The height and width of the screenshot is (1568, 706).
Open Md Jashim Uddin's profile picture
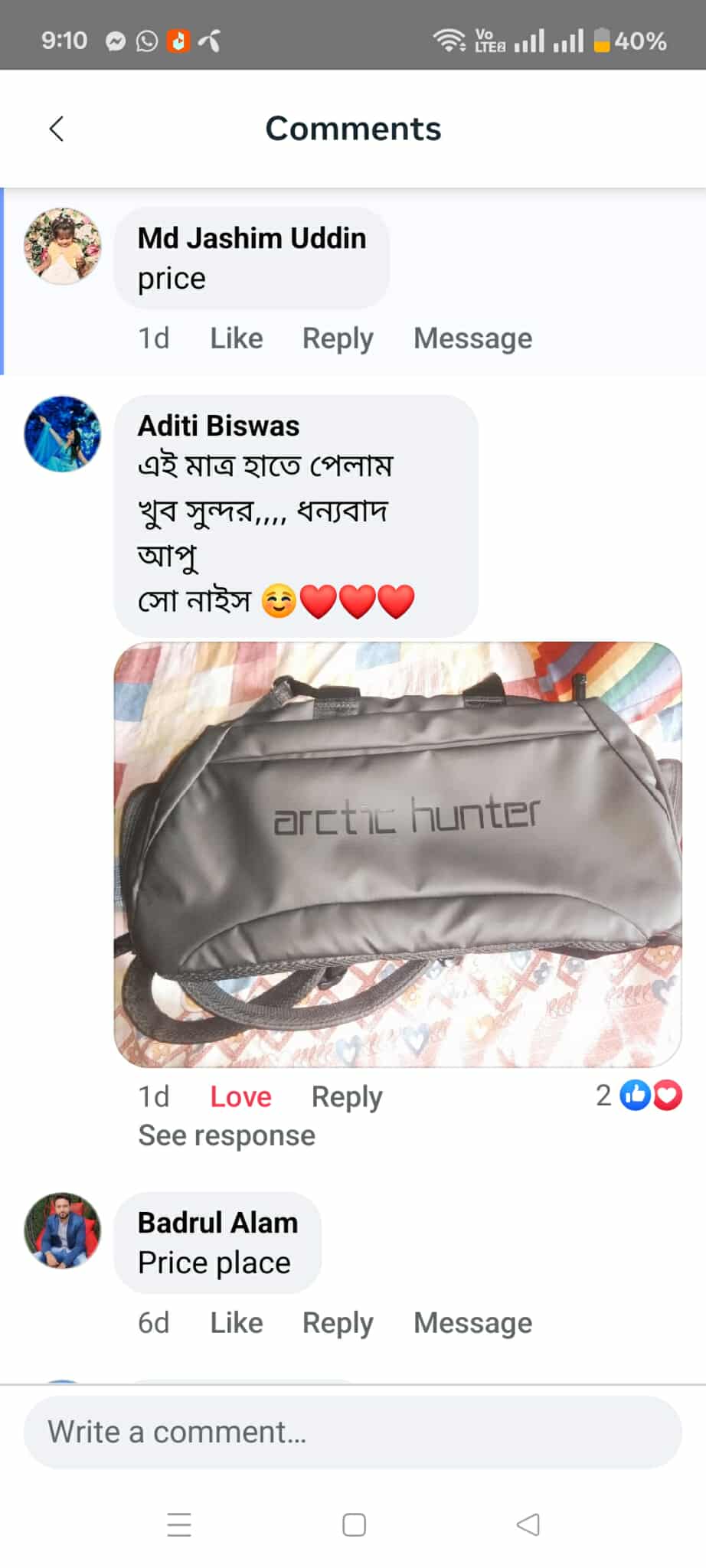coord(63,246)
